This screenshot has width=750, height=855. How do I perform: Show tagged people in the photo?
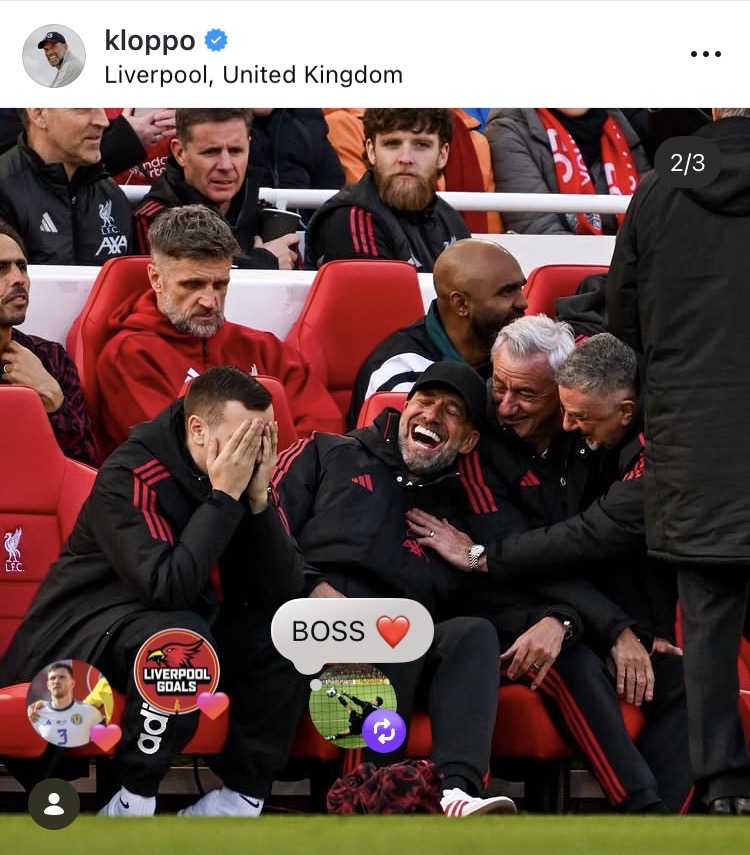coord(53,804)
